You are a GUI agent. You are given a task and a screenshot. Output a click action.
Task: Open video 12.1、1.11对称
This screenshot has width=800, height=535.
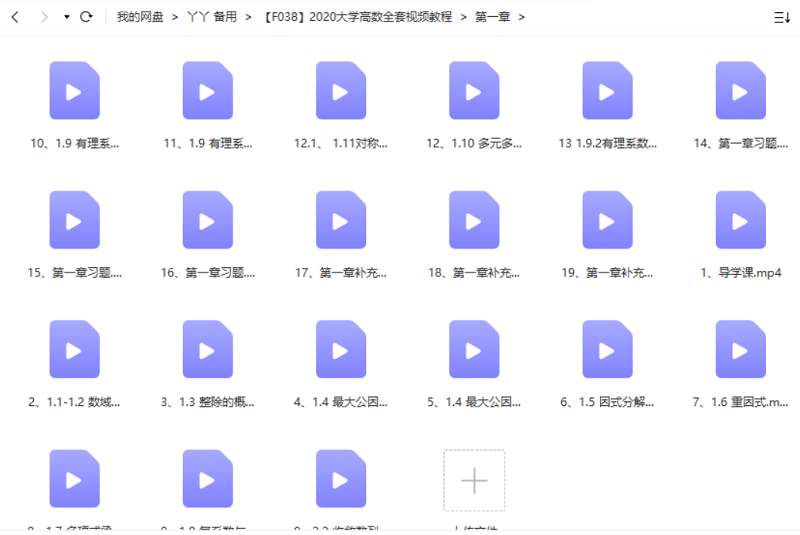[x=341, y=92]
